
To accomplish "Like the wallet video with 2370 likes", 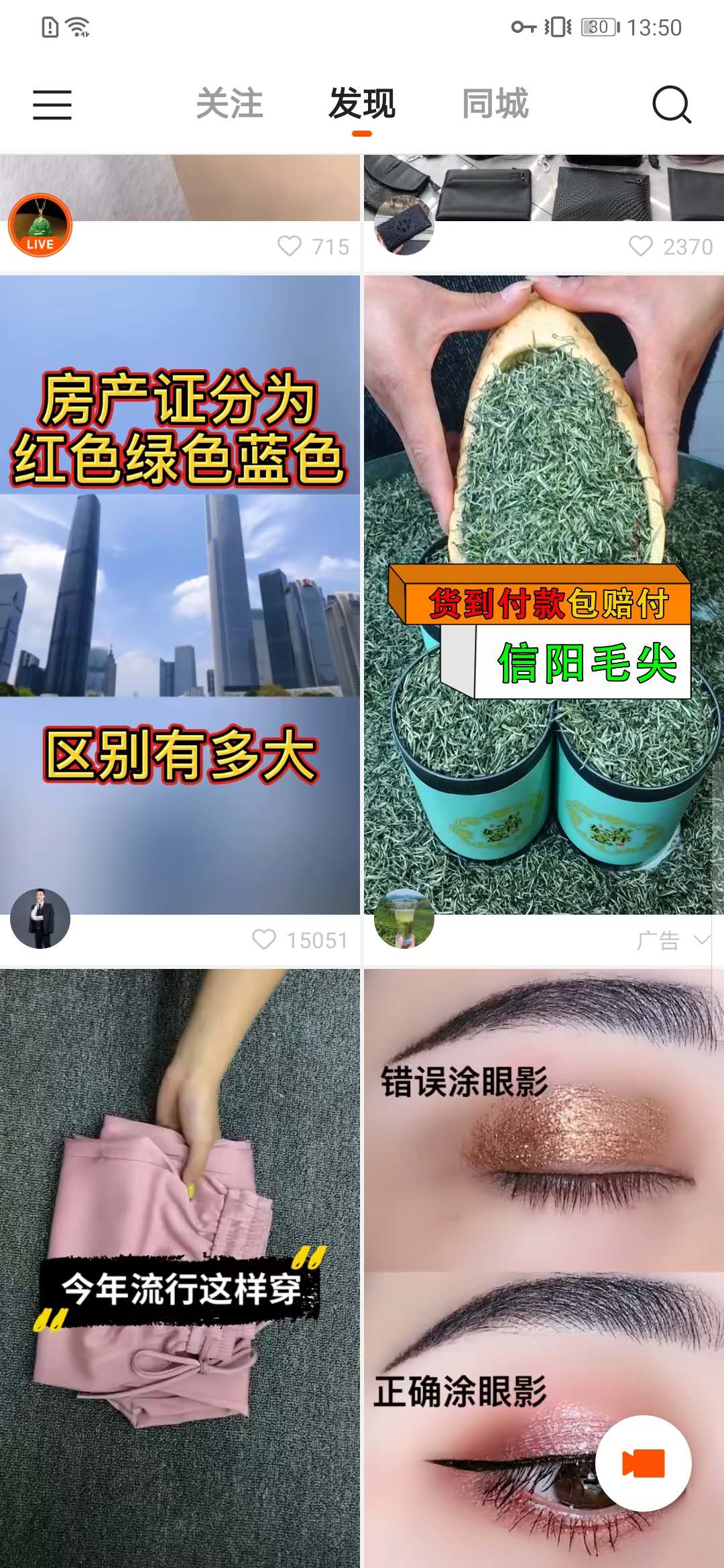I will (x=641, y=246).
